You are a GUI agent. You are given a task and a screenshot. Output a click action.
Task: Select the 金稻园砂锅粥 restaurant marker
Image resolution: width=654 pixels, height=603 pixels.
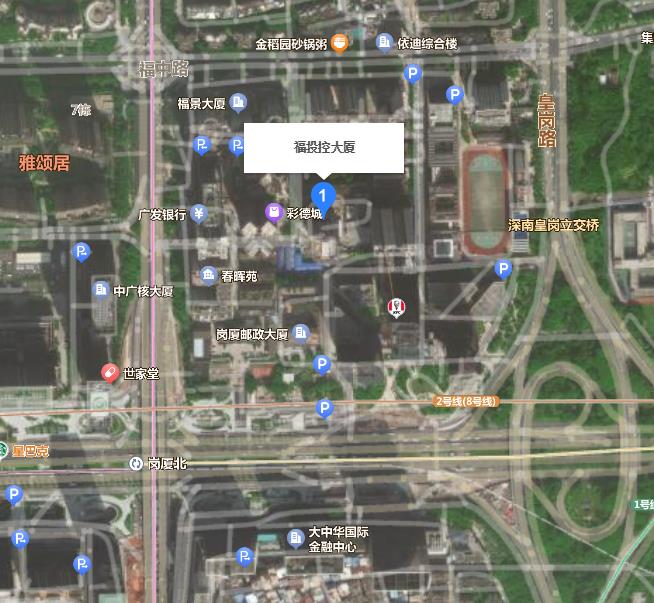point(340,43)
